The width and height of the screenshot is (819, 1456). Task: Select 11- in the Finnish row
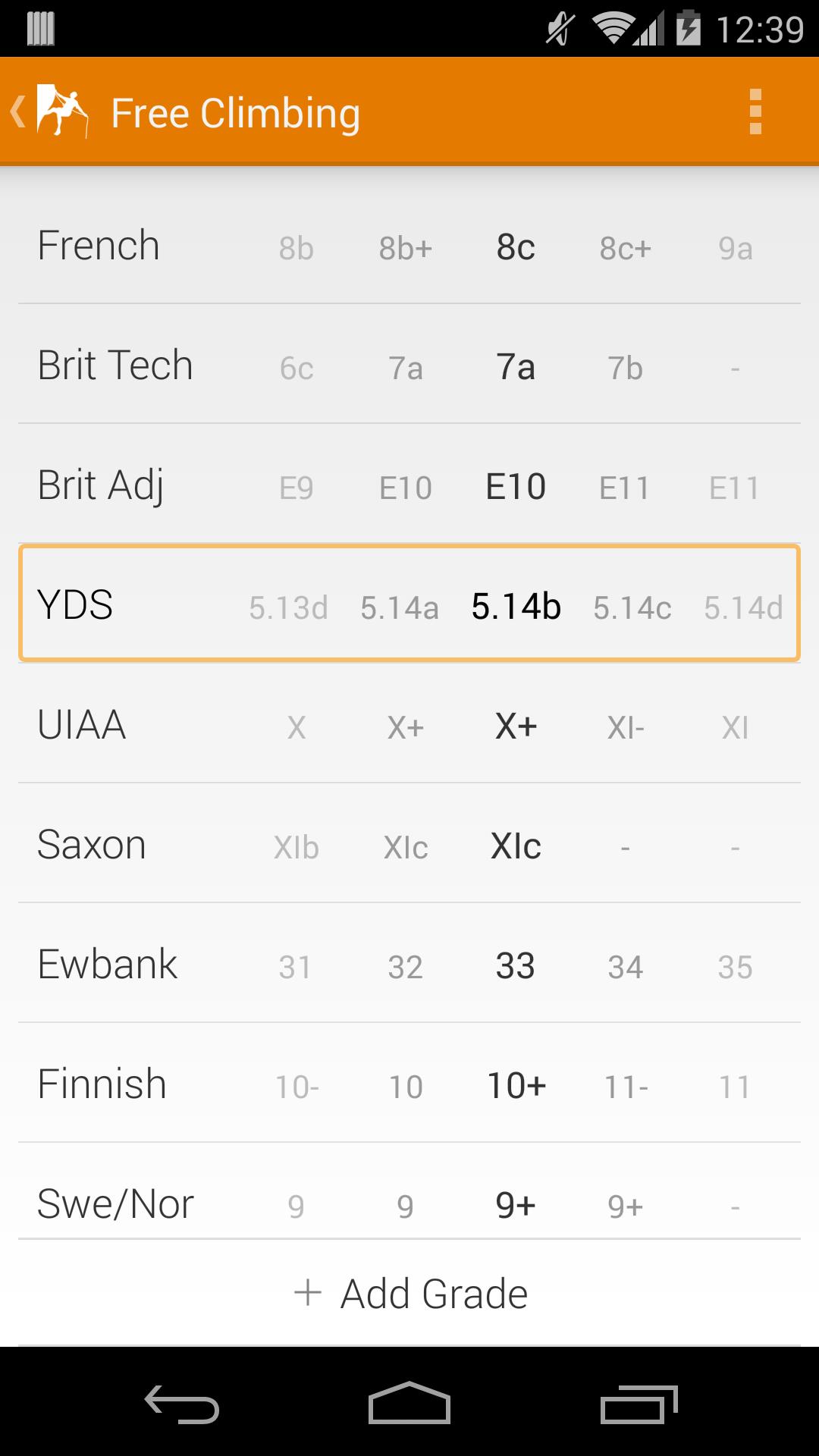626,1087
